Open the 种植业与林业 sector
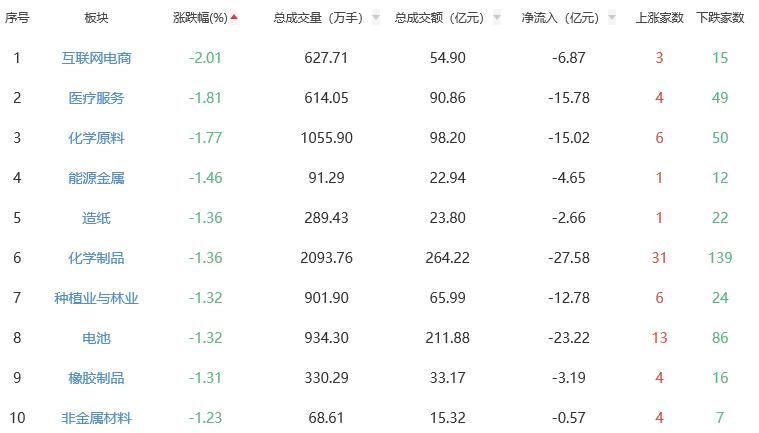Screen dimensions: 759x433 pyautogui.click(x=96, y=298)
